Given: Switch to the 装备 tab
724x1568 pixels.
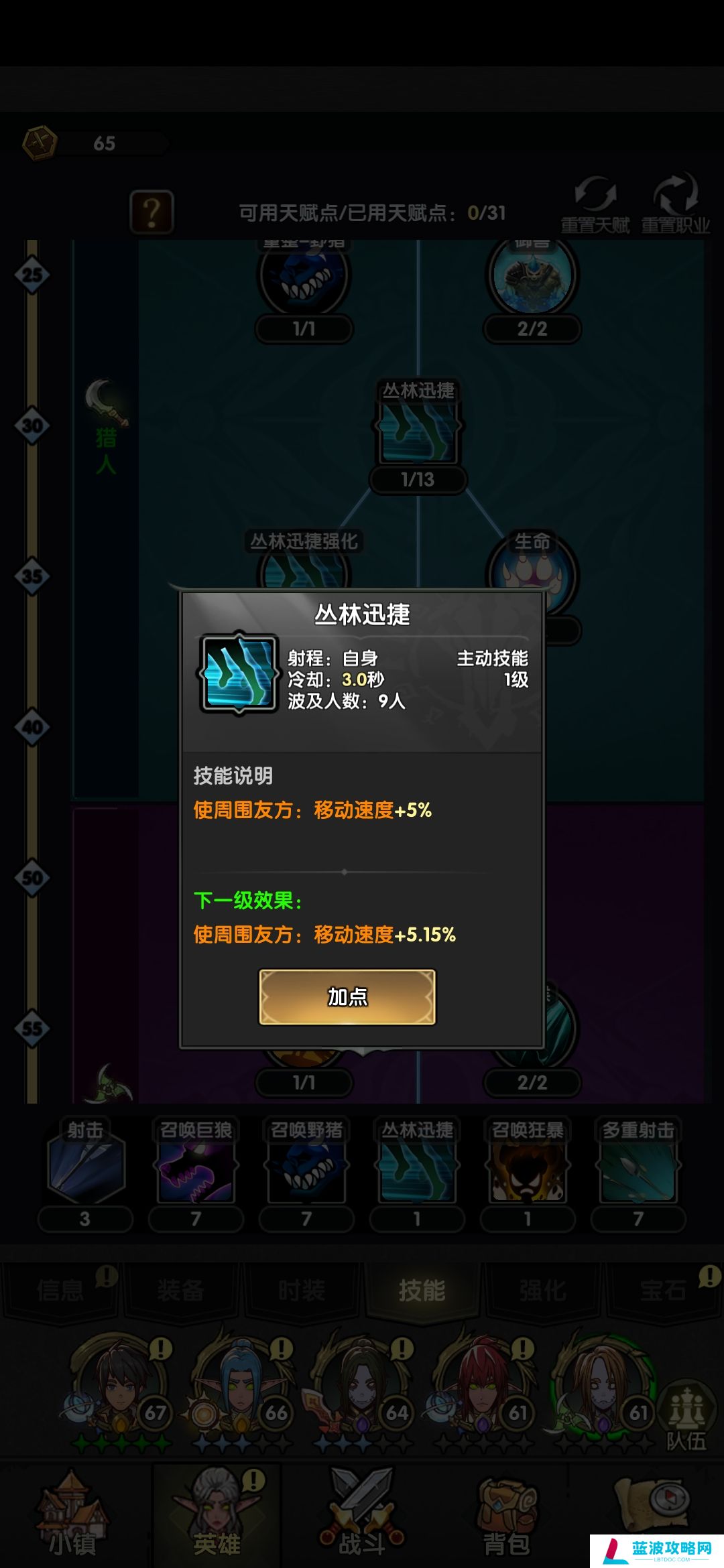Looking at the screenshot, I should [180, 1290].
